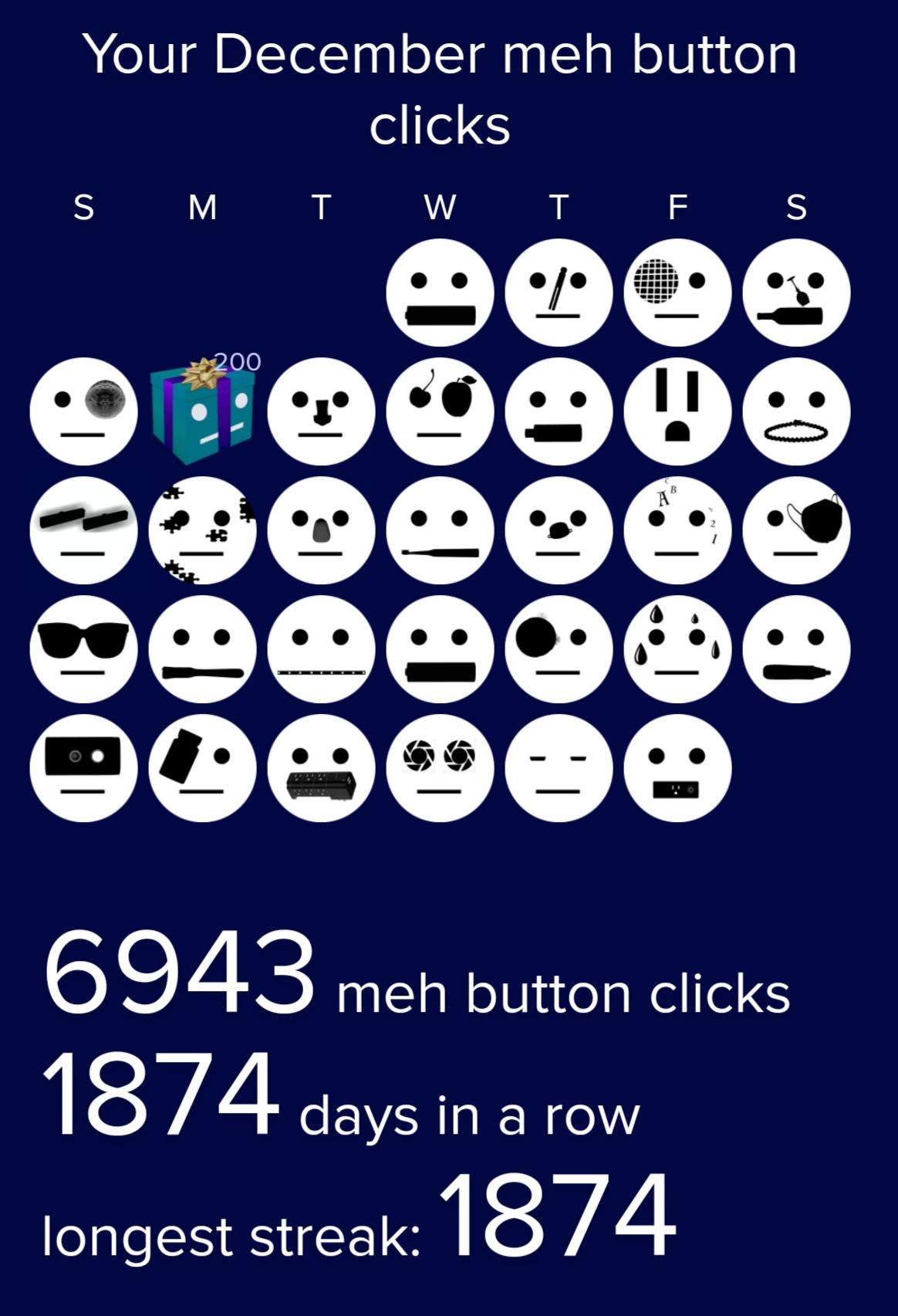This screenshot has height=1316, width=898.
Task: Select the face covered in puzzle pieces
Action: 202,530
